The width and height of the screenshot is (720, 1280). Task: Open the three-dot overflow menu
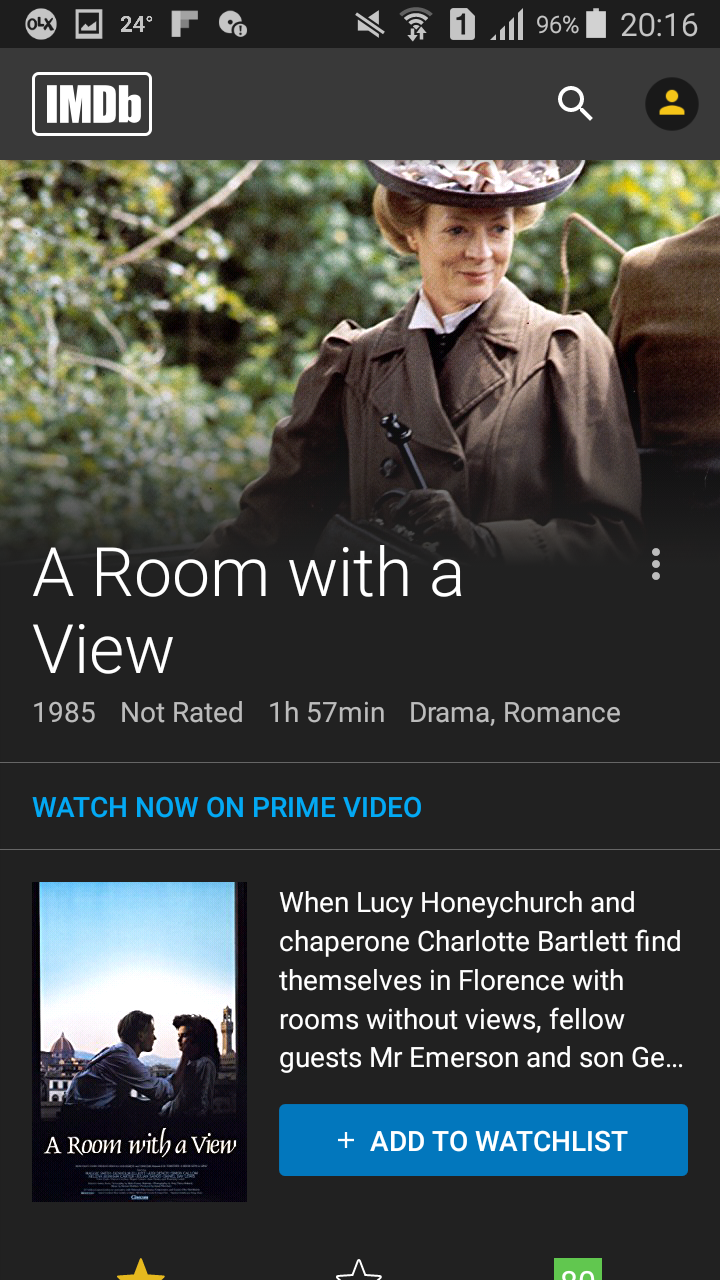(x=656, y=564)
